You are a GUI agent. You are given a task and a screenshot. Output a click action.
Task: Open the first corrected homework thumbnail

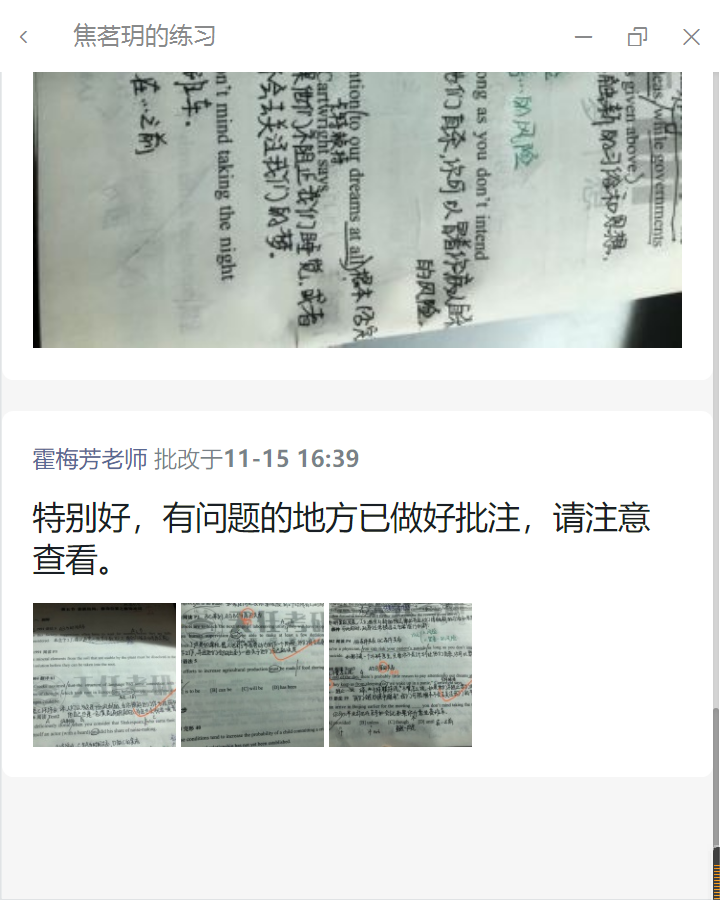coord(104,674)
